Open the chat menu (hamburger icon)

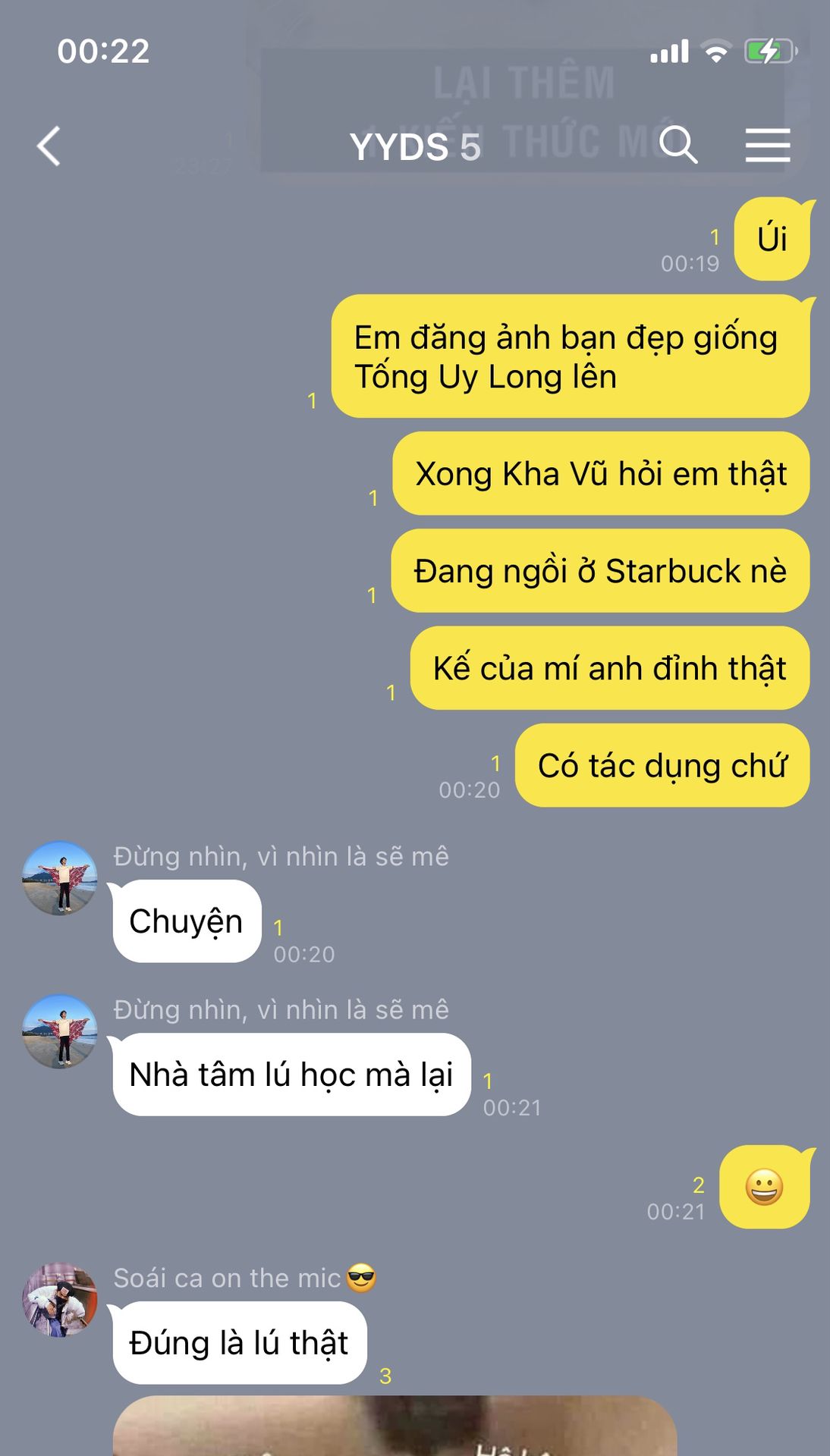point(767,145)
